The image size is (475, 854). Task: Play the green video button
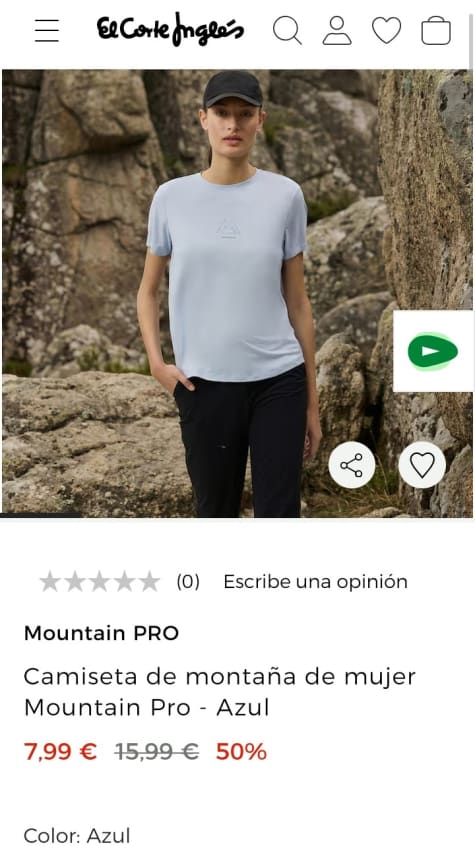[433, 351]
